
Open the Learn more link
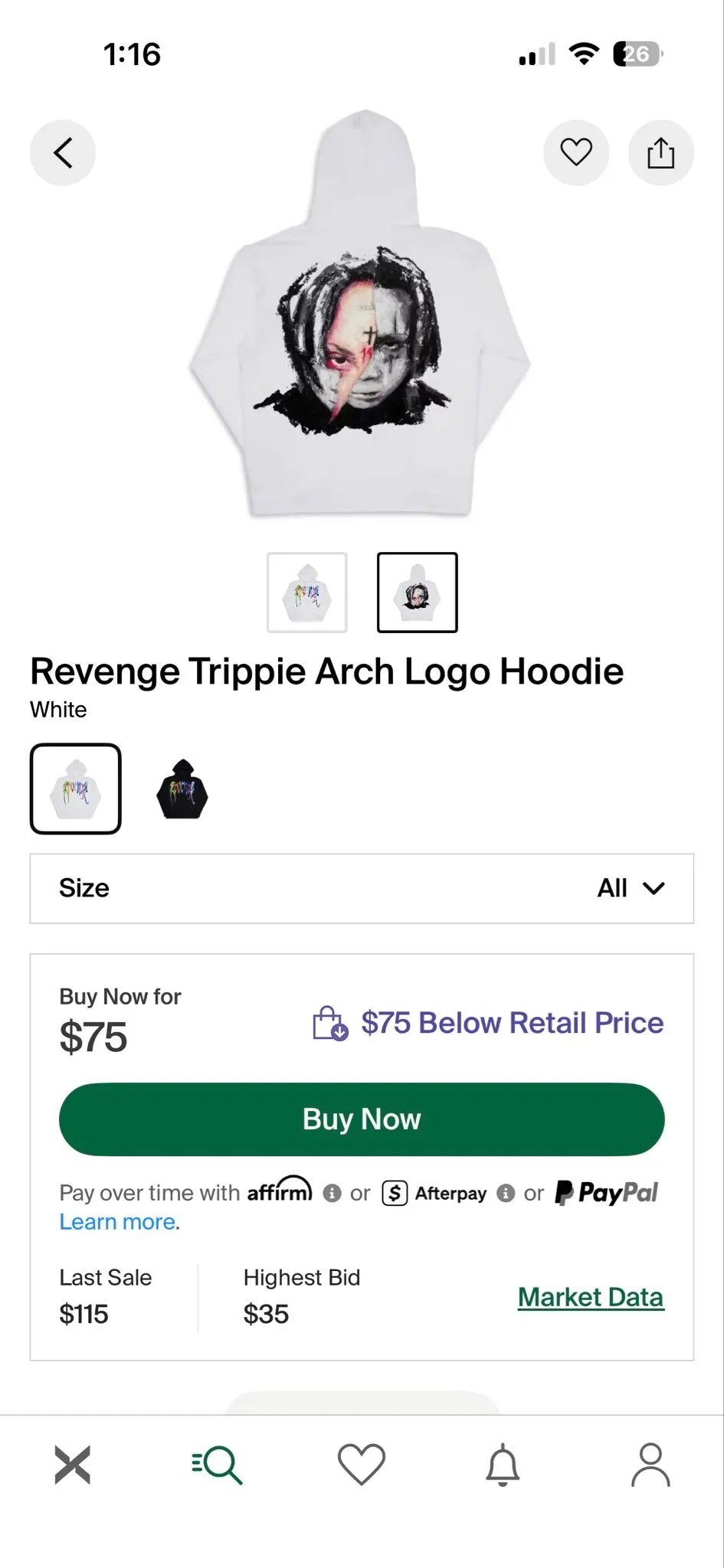(118, 1222)
